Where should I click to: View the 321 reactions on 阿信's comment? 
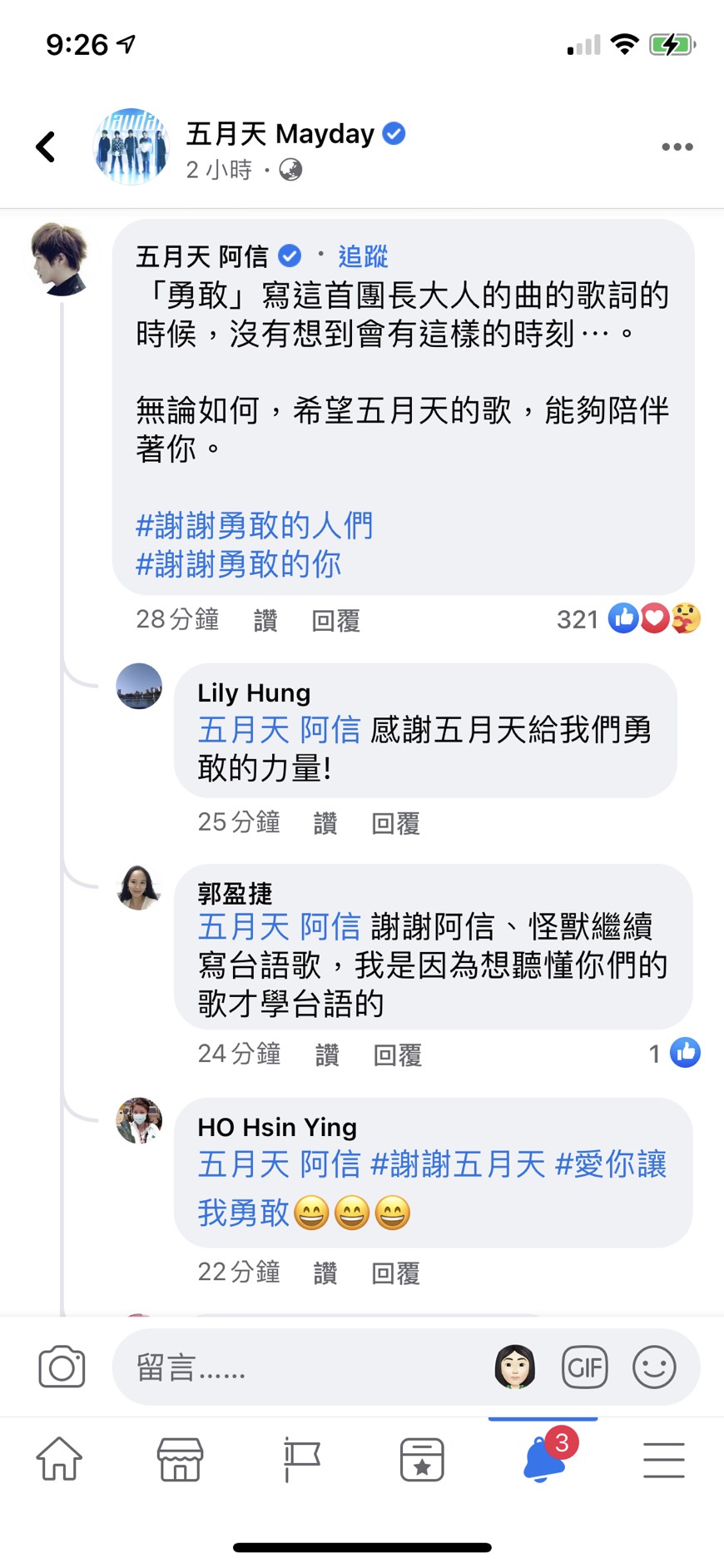click(628, 618)
